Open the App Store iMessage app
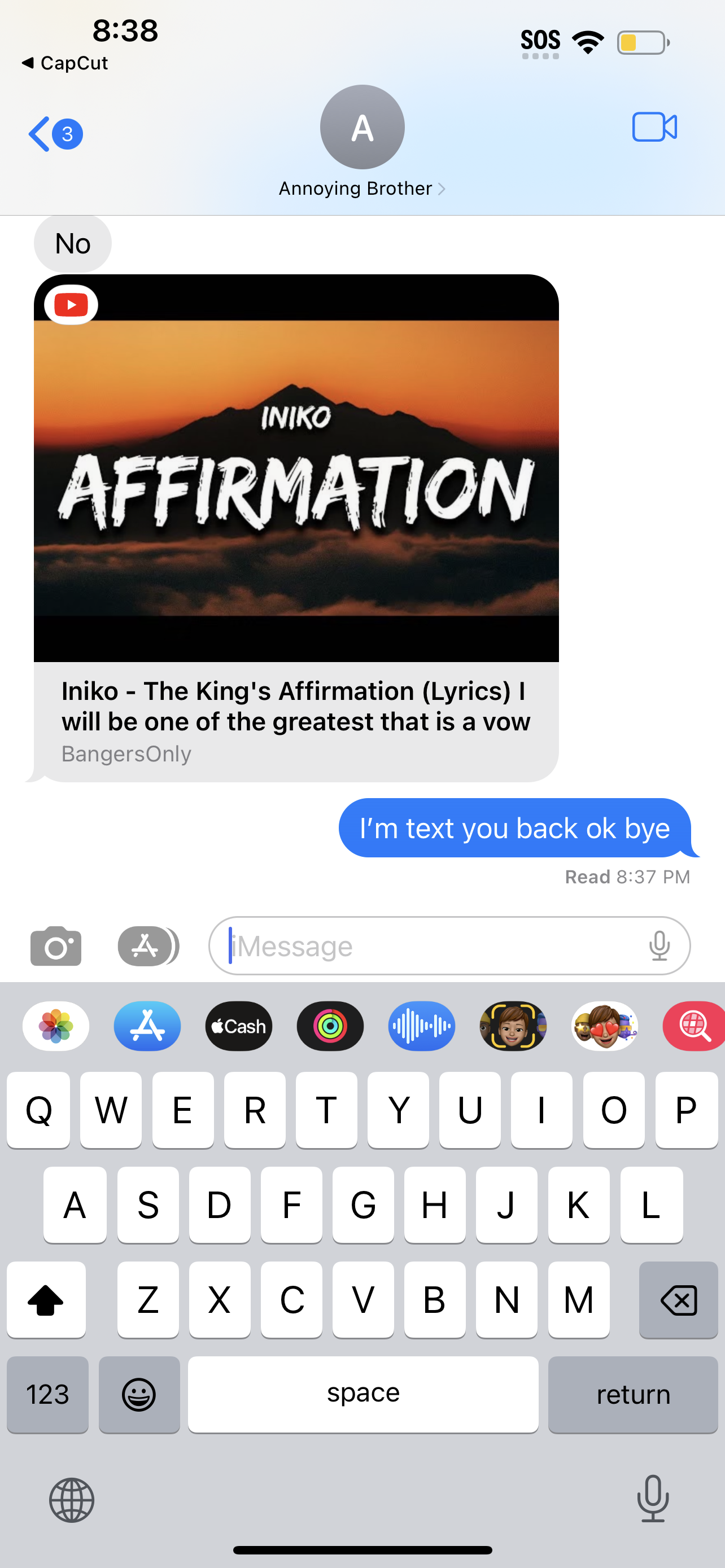Image resolution: width=725 pixels, height=1568 pixels. (x=147, y=1026)
